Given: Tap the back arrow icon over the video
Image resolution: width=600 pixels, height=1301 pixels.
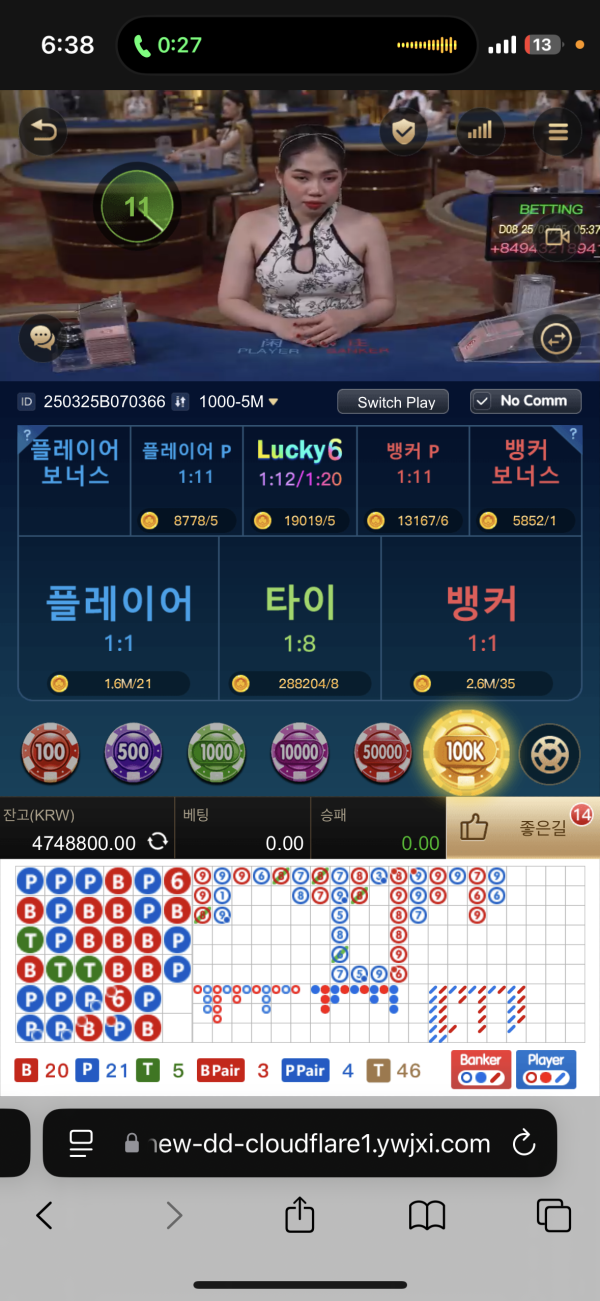Looking at the screenshot, I should coord(43,132).
